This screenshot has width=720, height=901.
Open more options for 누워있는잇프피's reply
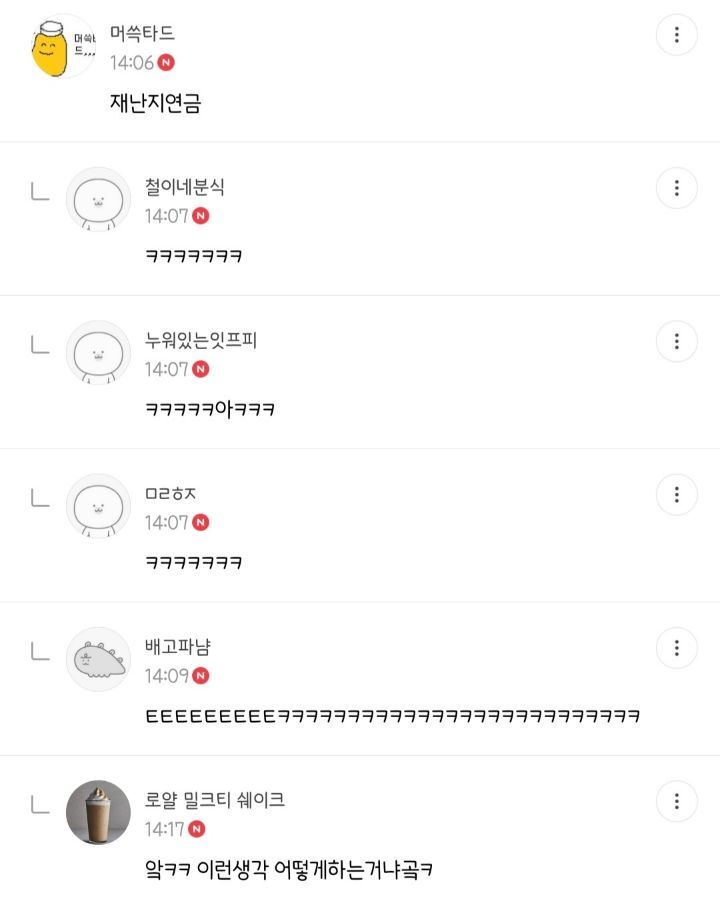click(676, 341)
